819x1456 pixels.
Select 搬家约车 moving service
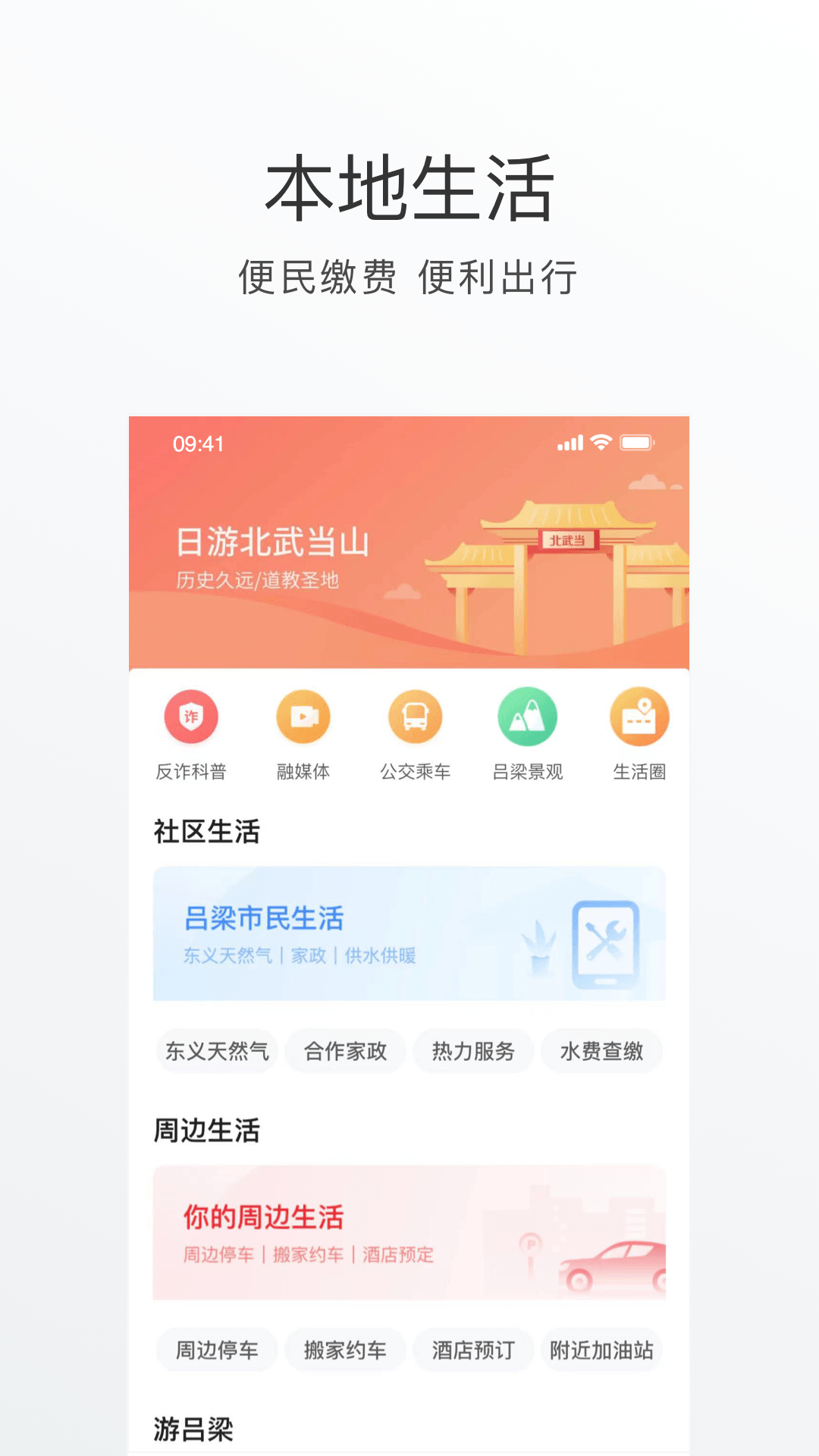pos(345,1350)
